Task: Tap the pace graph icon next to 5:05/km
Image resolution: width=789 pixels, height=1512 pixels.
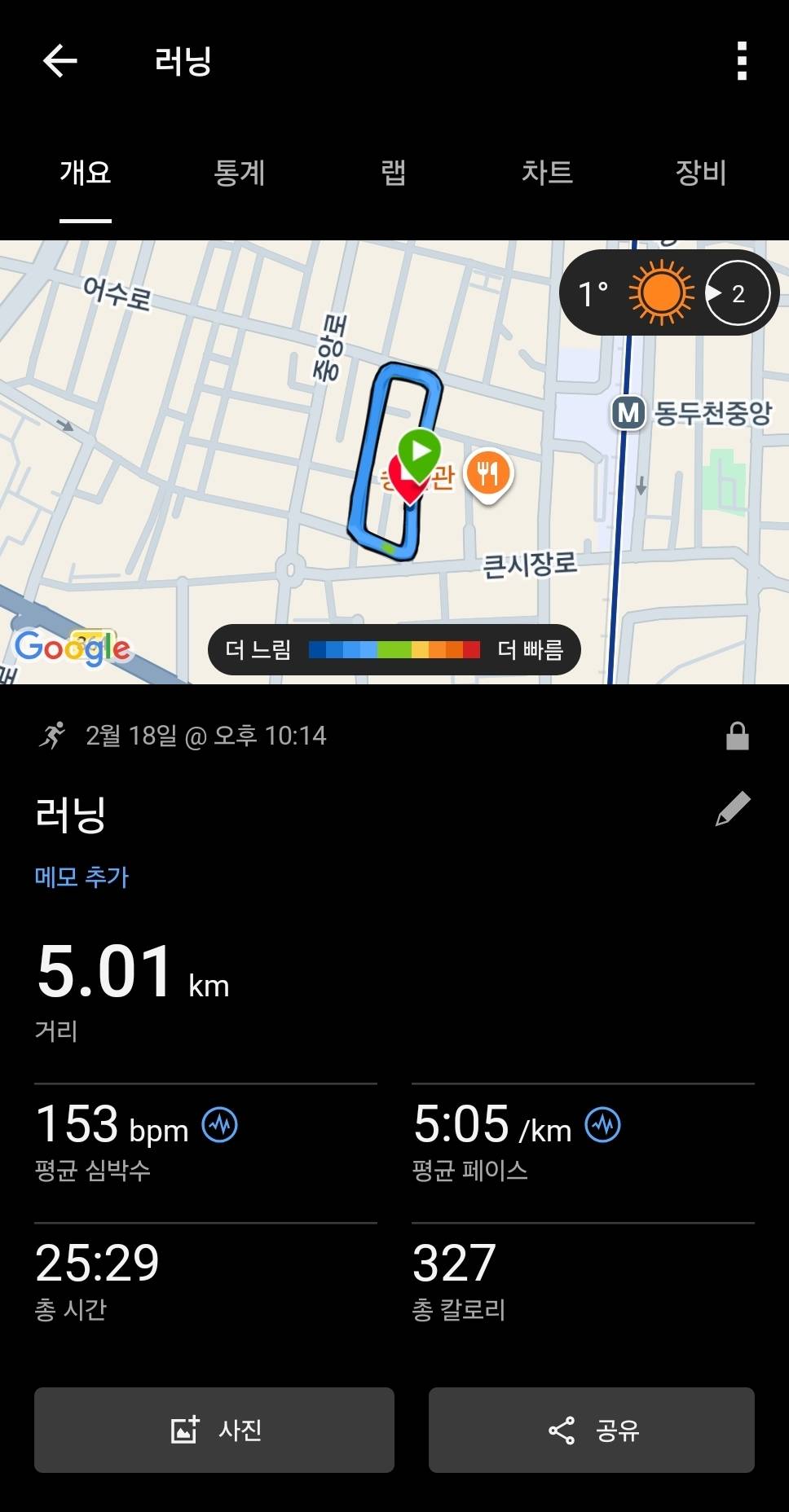Action: point(602,1127)
